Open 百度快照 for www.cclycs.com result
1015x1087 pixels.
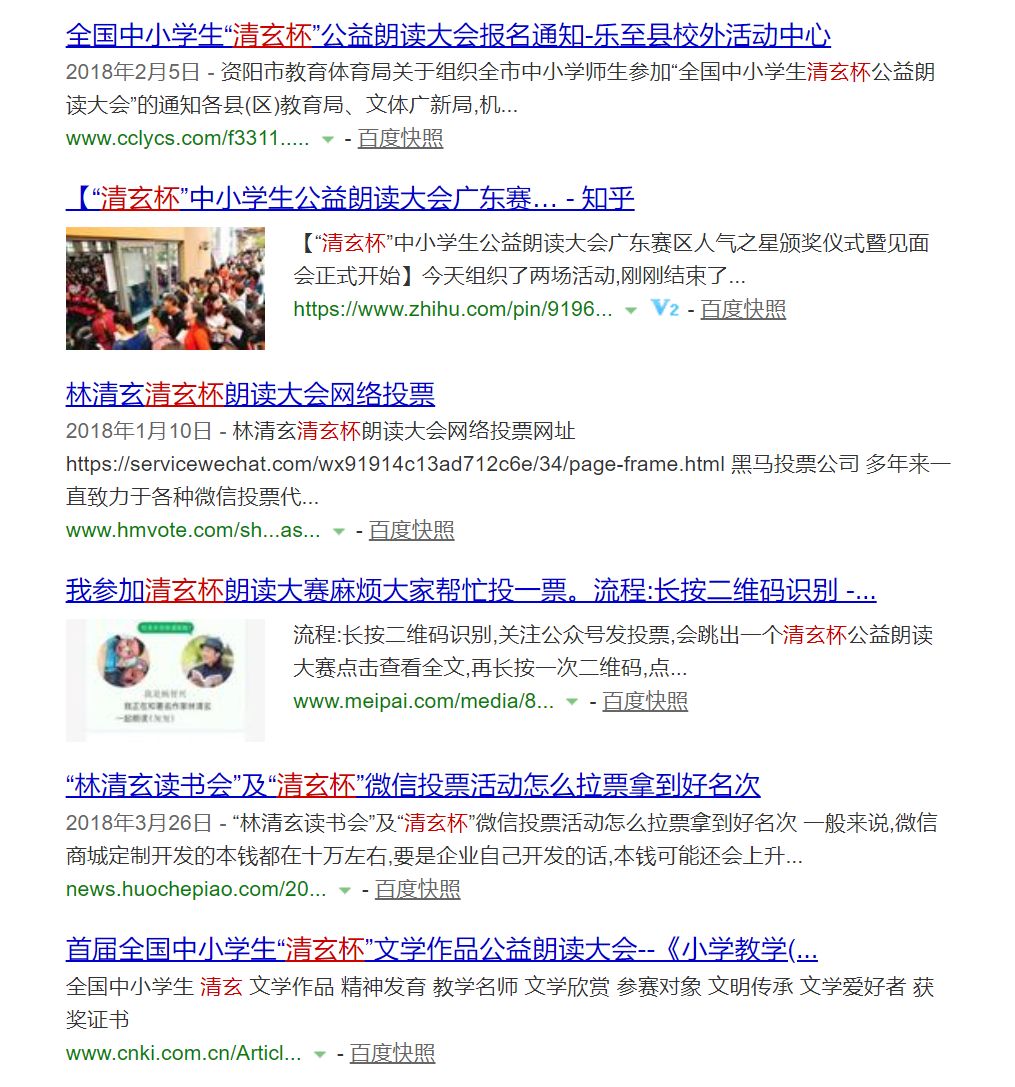click(400, 139)
